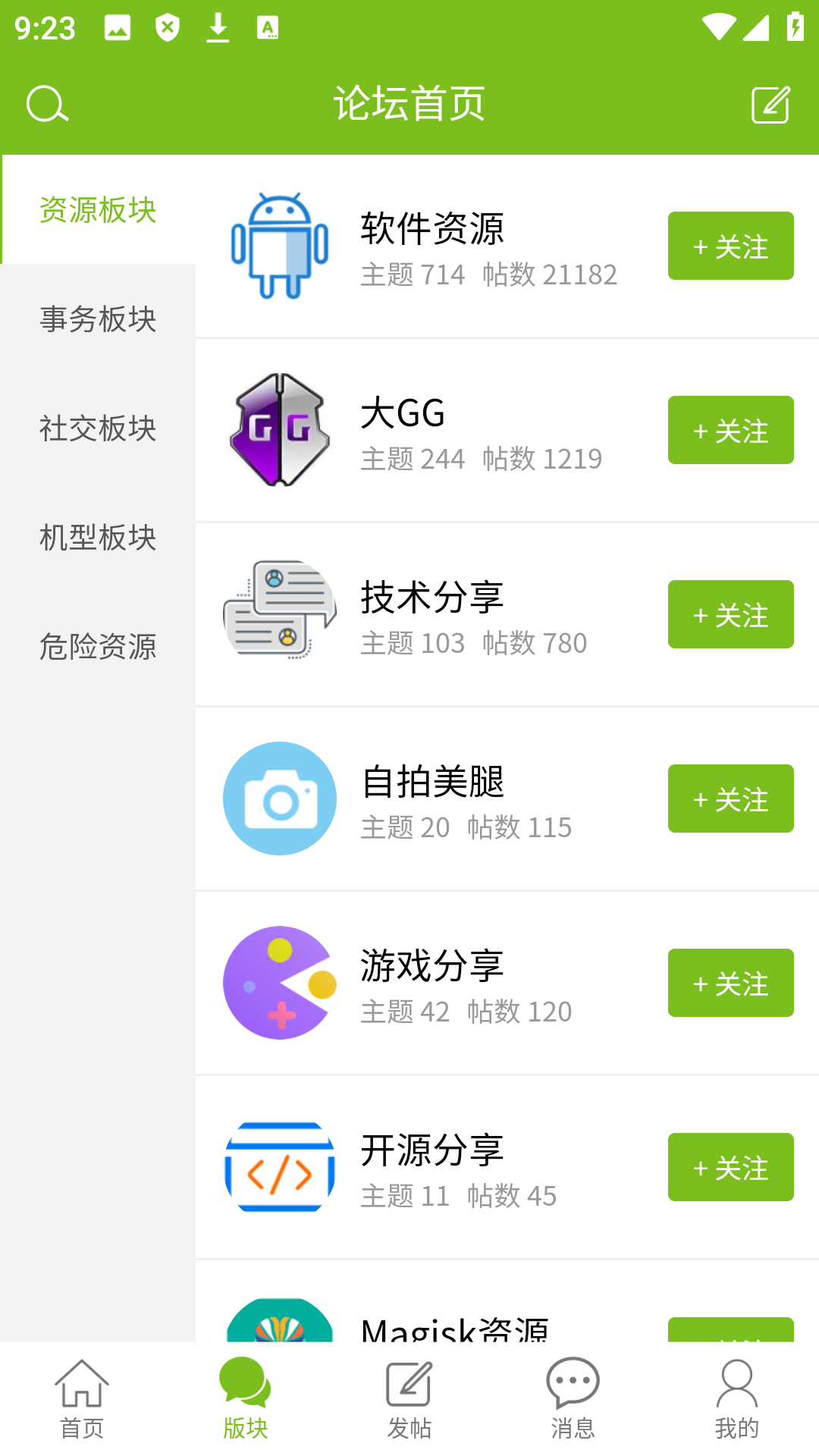The height and width of the screenshot is (1456, 819).
Task: Select the 危险资源 category
Action: 98,647
